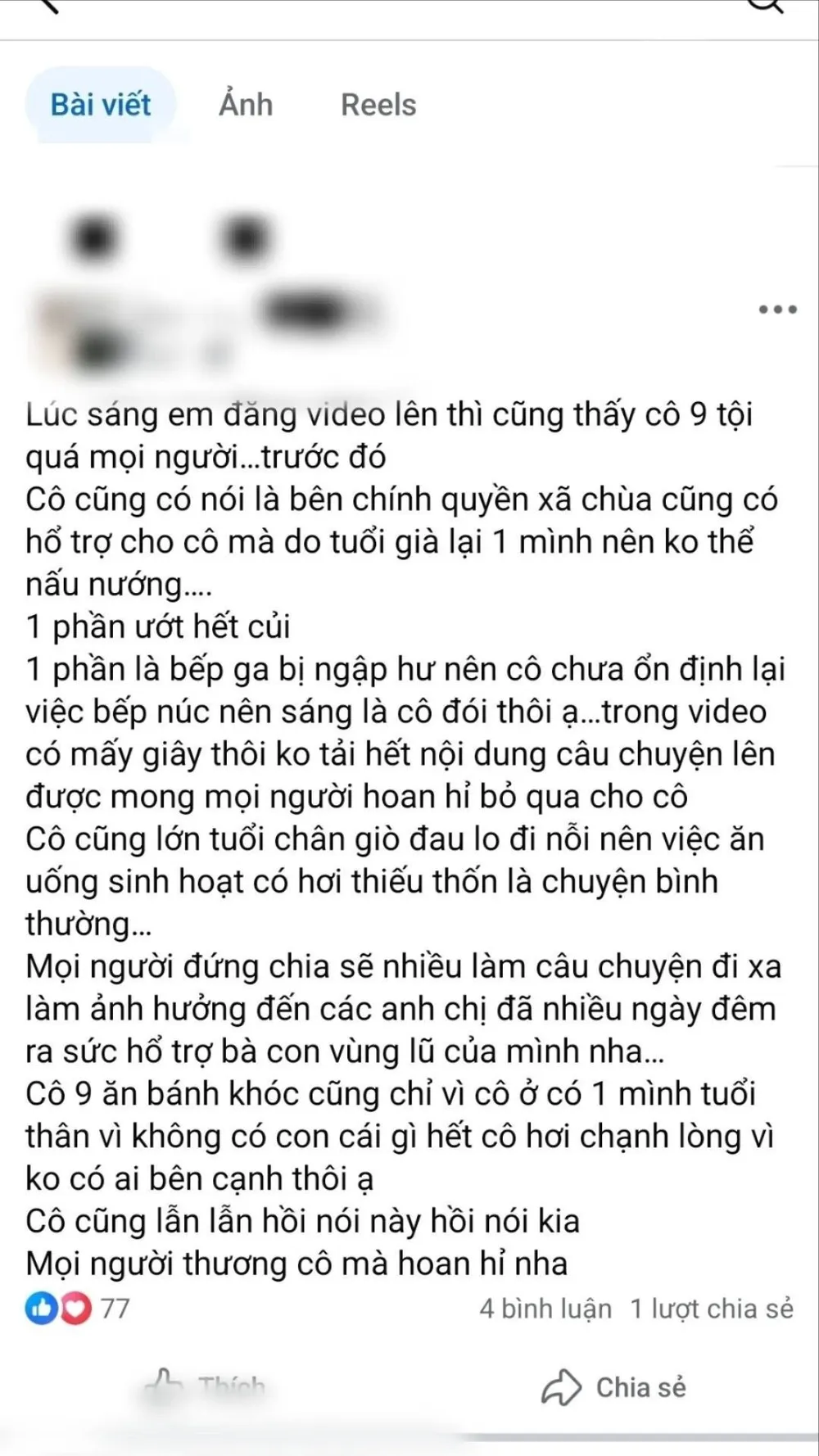Like the post with Thích

tap(205, 1386)
